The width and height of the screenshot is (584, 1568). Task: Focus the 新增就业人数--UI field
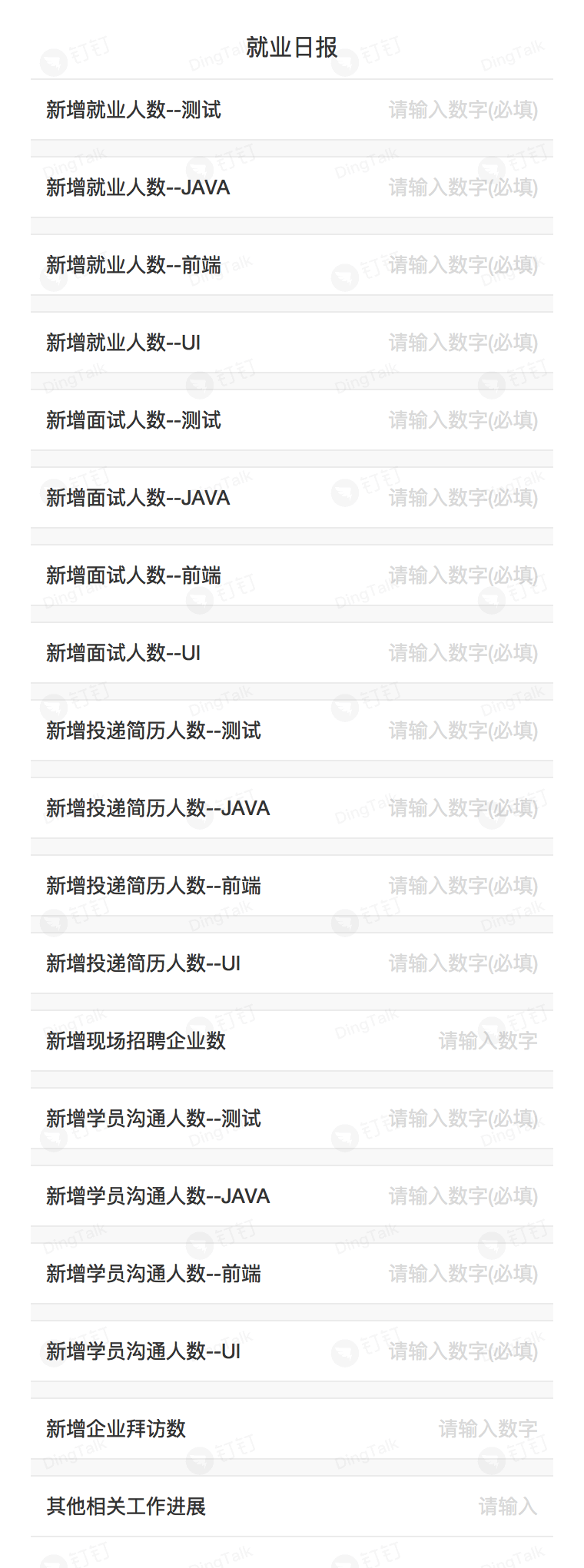coord(462,343)
